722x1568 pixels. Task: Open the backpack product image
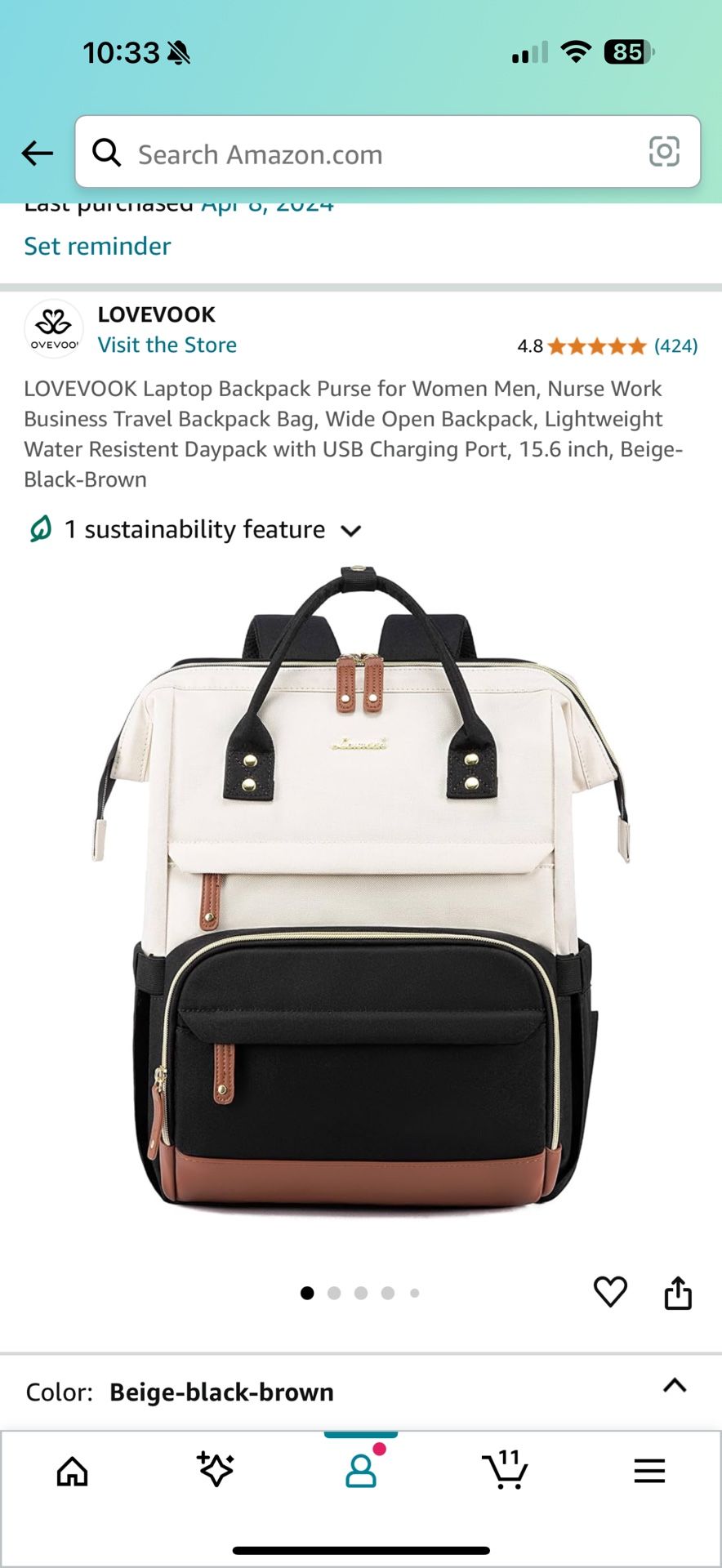point(360,890)
